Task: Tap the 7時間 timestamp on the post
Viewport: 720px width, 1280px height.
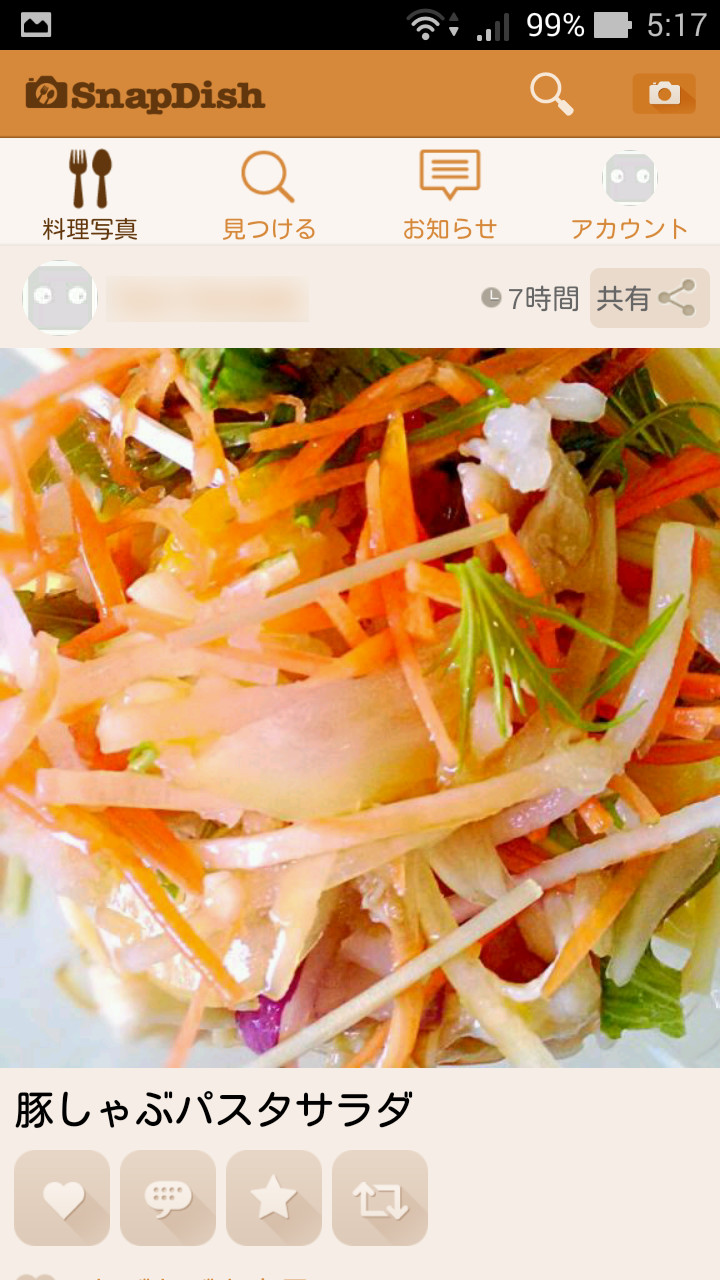Action: coord(543,298)
